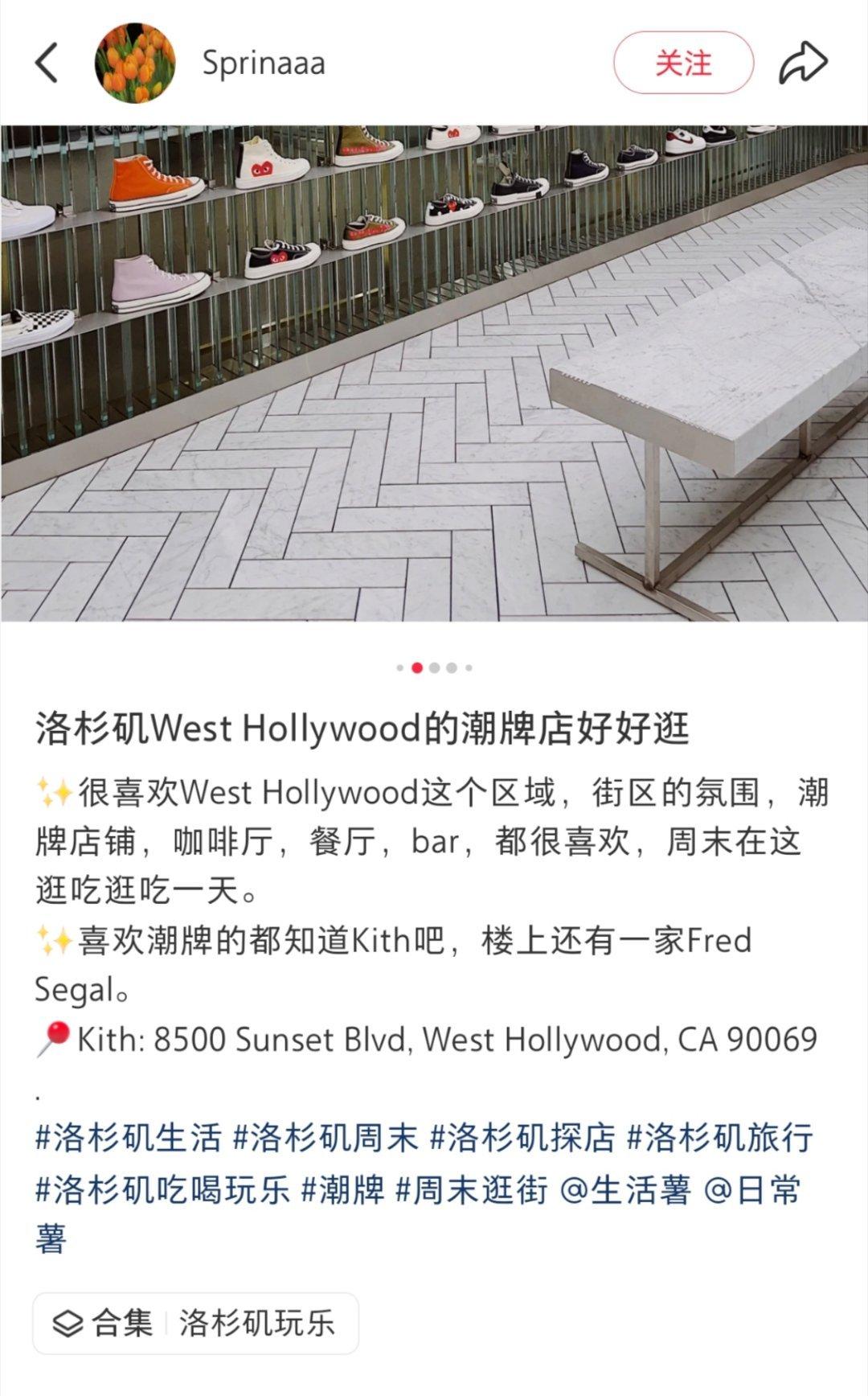Open the sneaker store photo
The image size is (868, 1396).
pyautogui.click(x=434, y=373)
